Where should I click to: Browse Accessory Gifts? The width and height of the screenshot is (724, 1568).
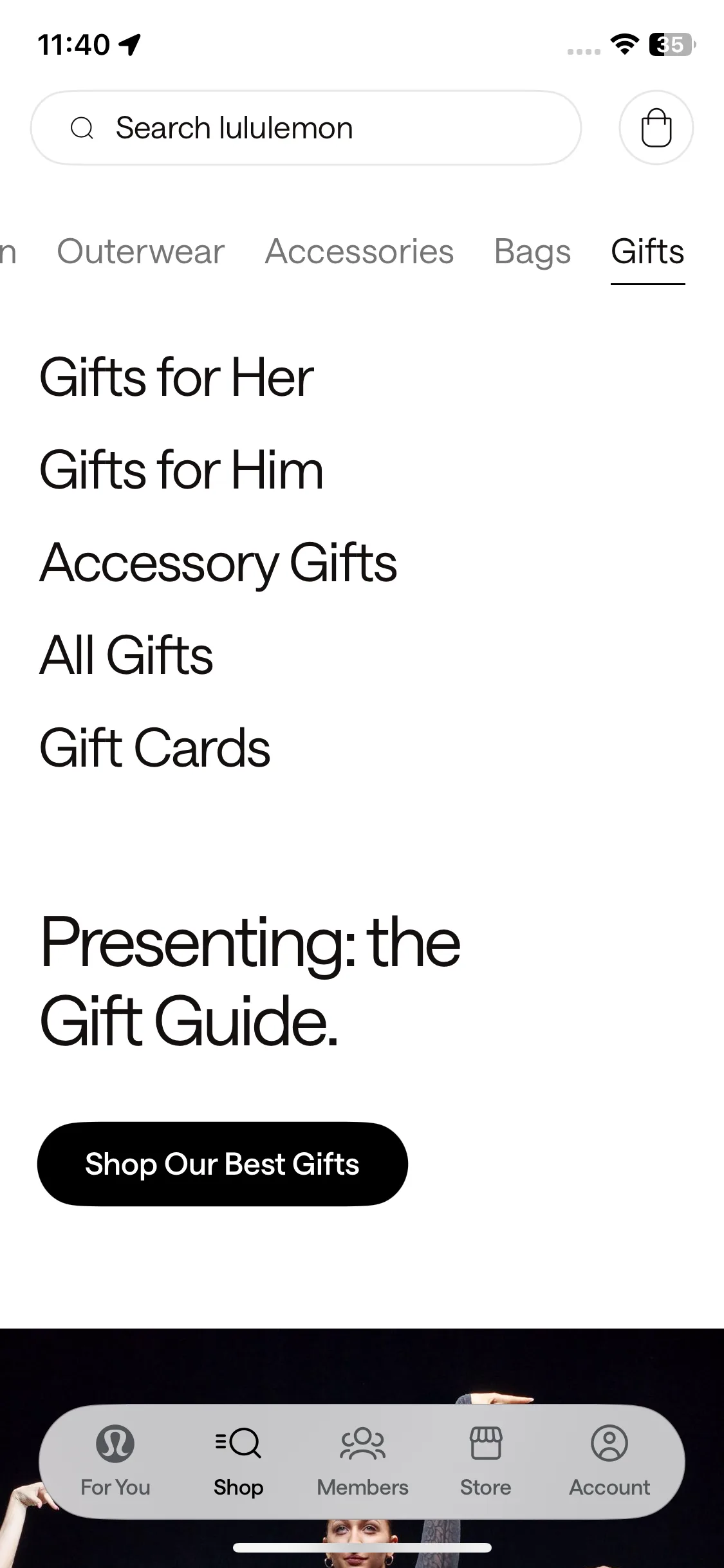(218, 563)
